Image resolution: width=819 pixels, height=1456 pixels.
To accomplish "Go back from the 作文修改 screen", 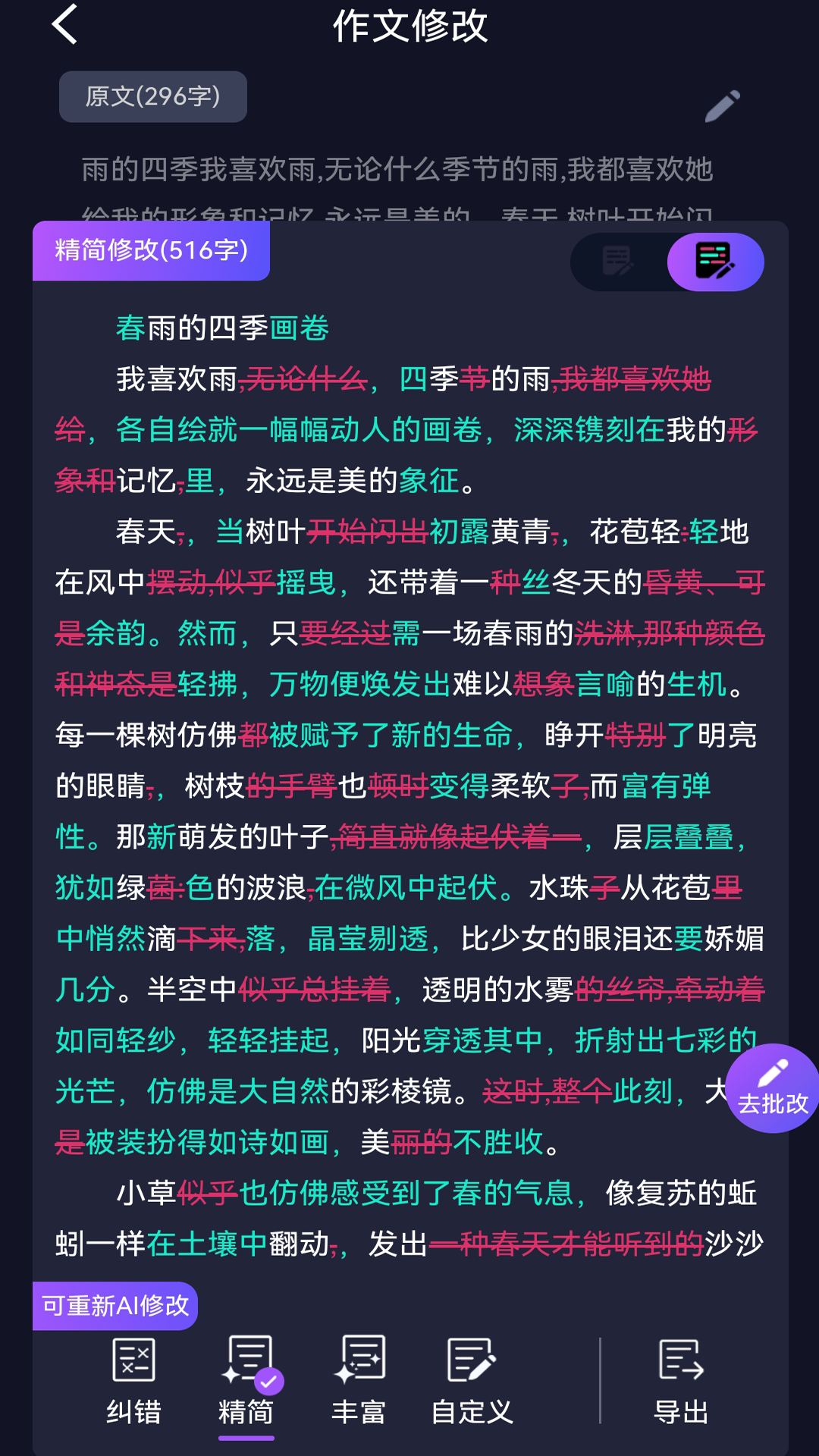I will coord(65,25).
